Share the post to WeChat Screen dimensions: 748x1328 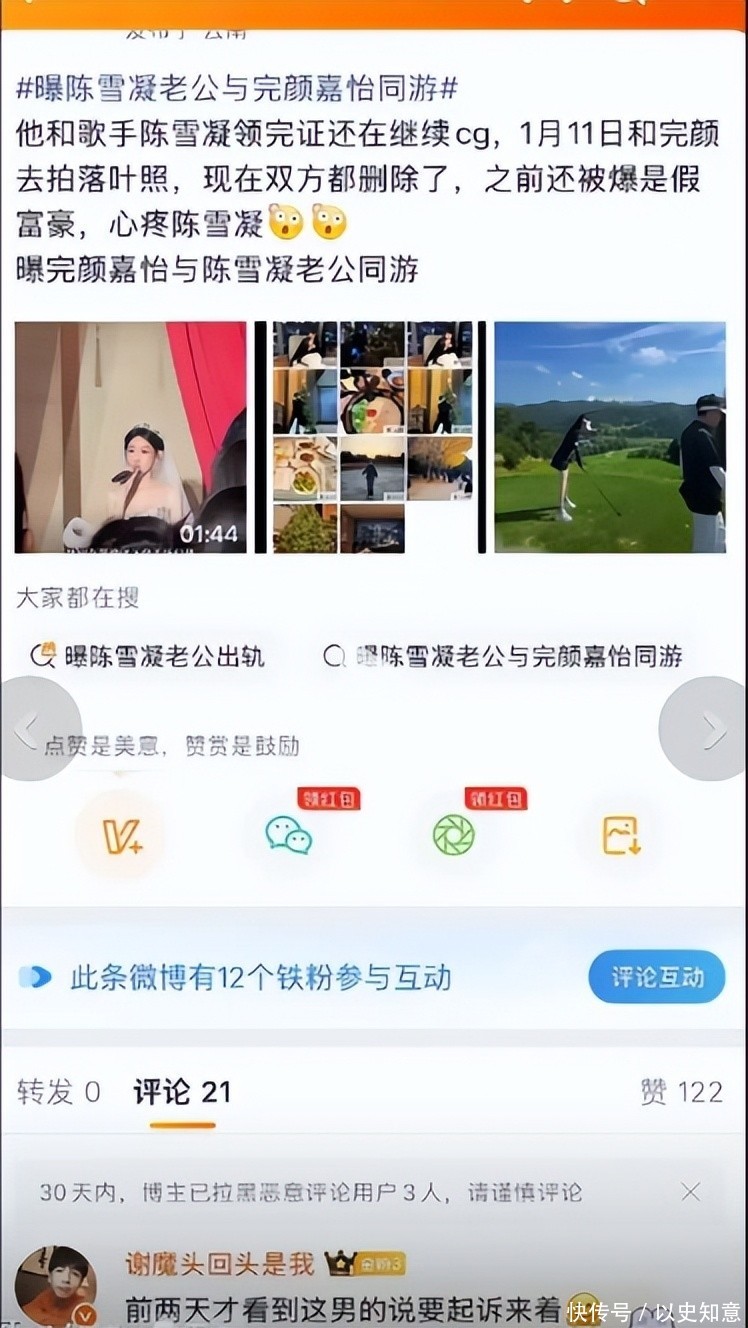289,835
